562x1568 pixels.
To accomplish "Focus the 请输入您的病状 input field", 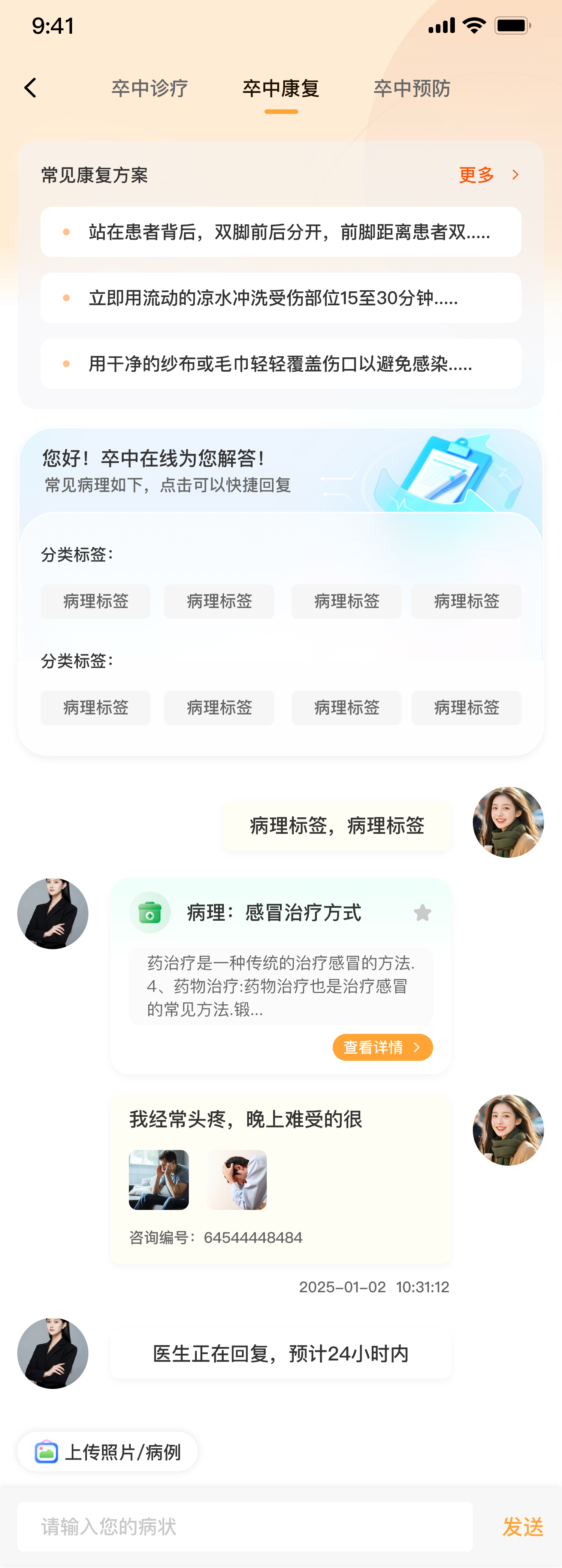I will tap(245, 1527).
